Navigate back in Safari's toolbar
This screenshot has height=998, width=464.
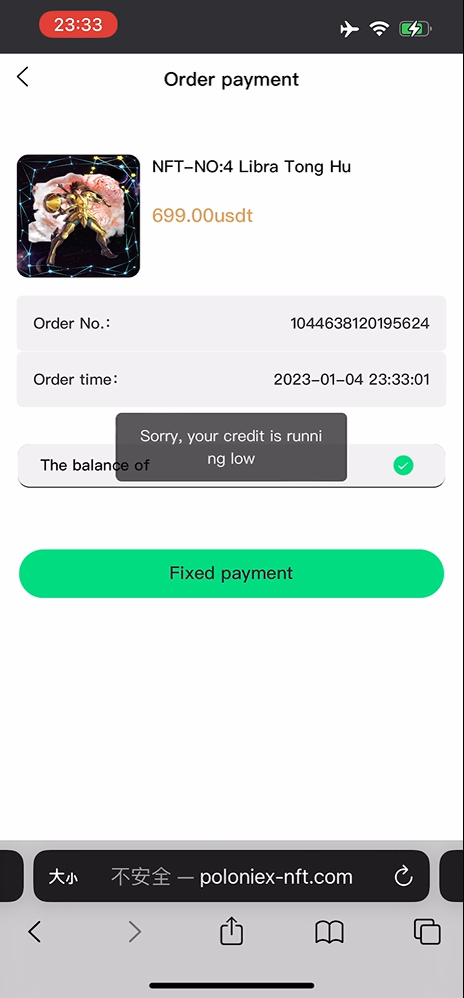pyautogui.click(x=35, y=932)
